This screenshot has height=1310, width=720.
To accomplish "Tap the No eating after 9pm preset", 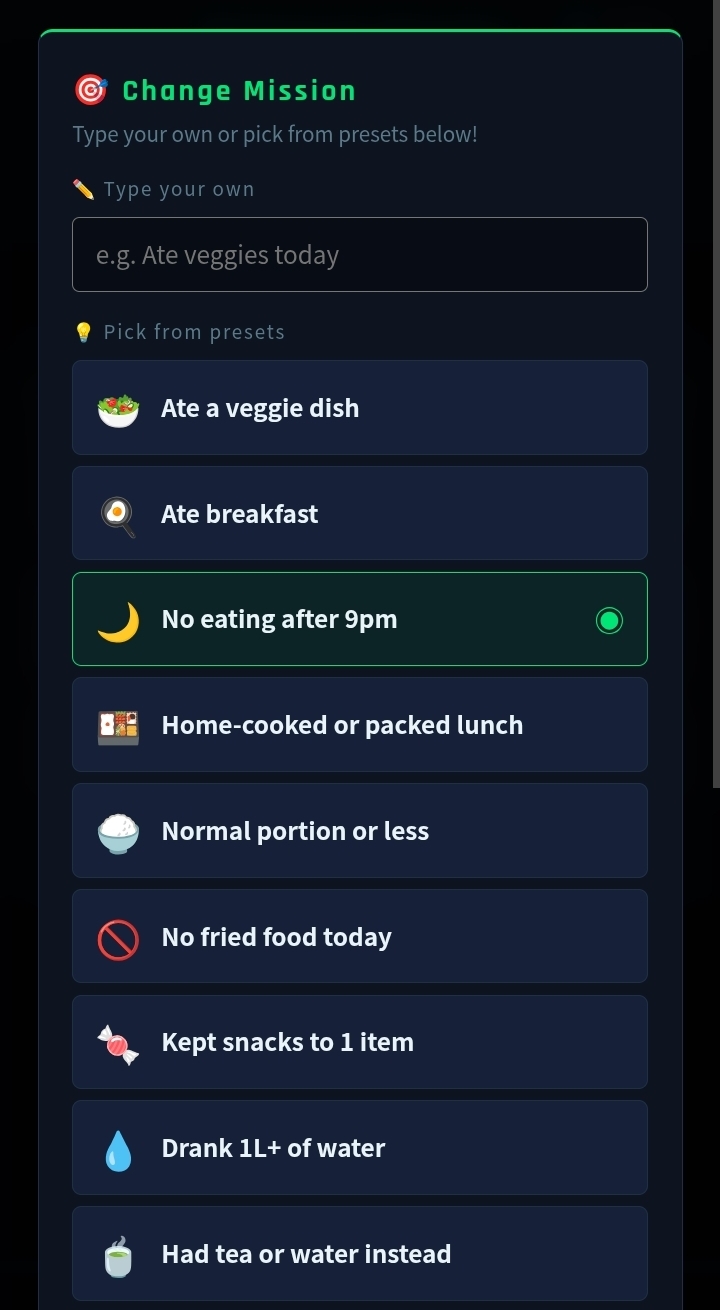I will (359, 620).
